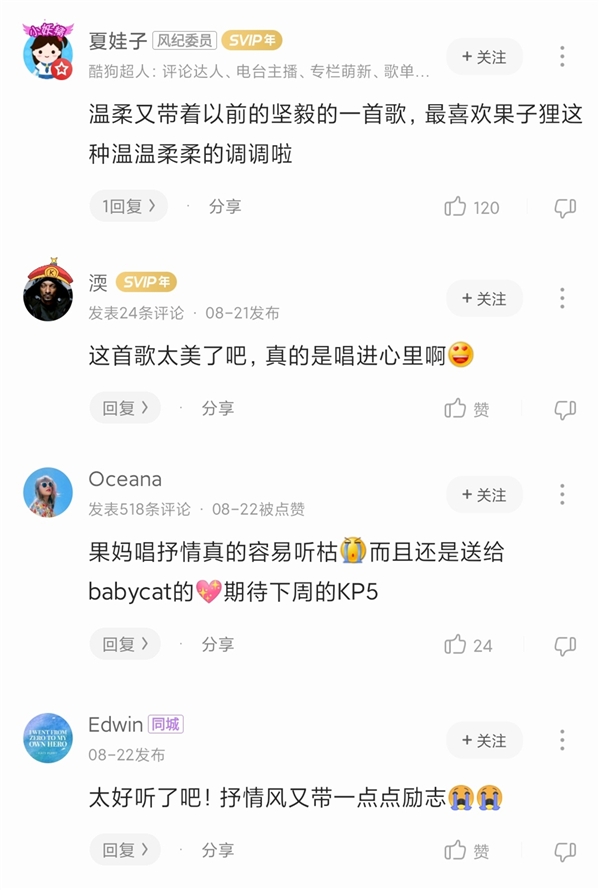Dislike 夏娃子's comment
This screenshot has height=890, width=600.
[565, 208]
